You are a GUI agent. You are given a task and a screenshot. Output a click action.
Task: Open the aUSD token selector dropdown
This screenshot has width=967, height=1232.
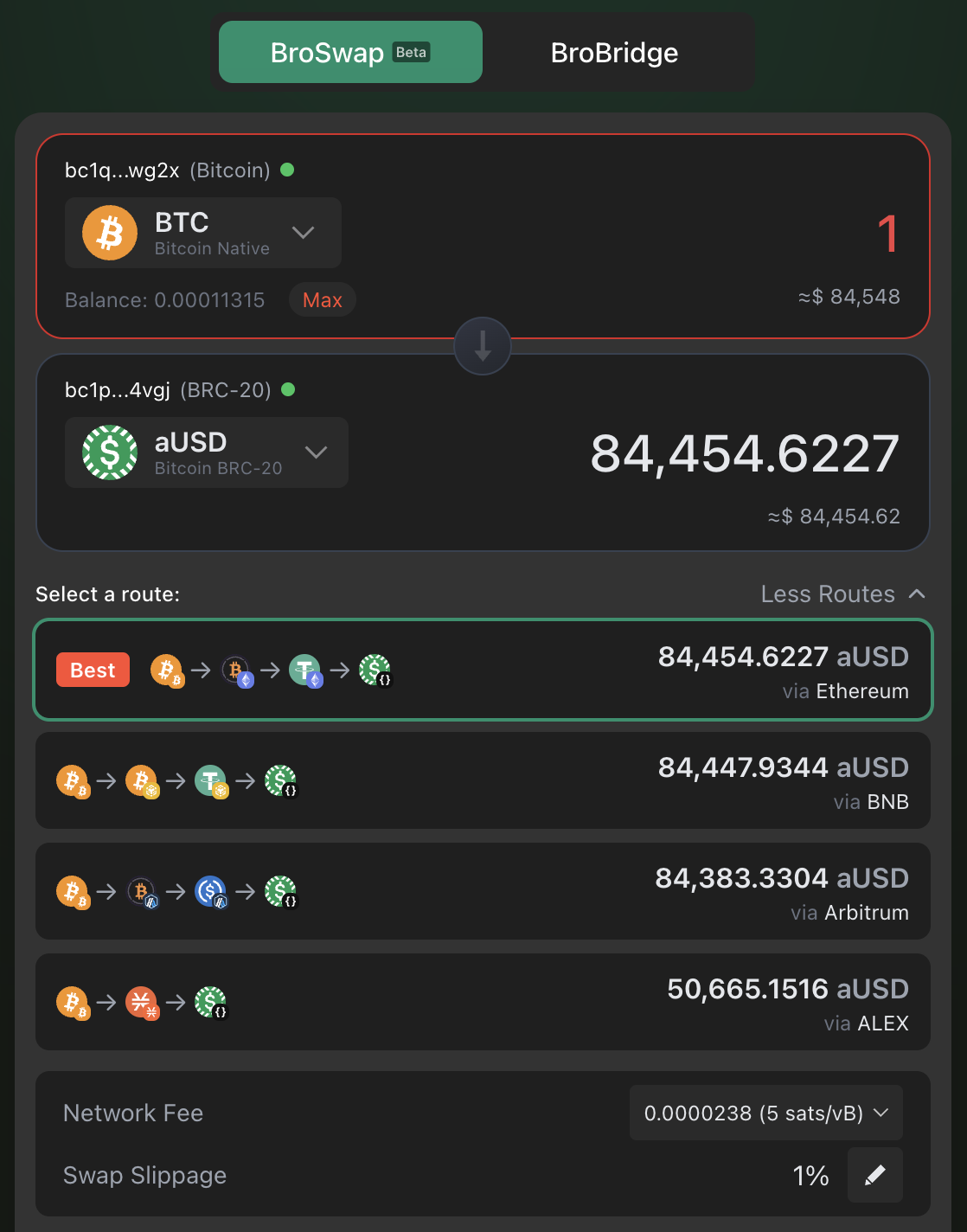[207, 452]
